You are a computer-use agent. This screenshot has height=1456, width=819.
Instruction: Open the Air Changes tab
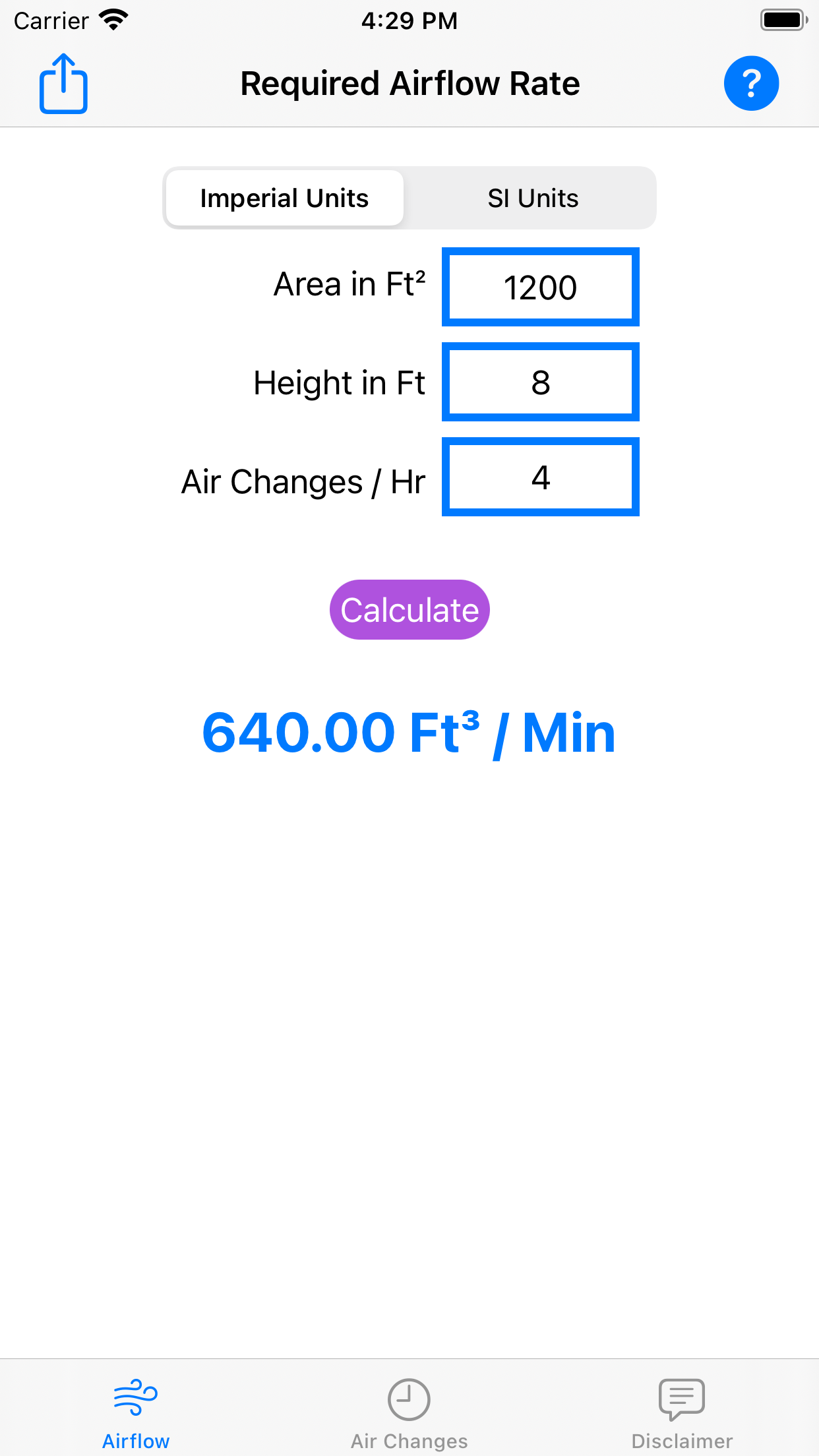(x=409, y=1411)
